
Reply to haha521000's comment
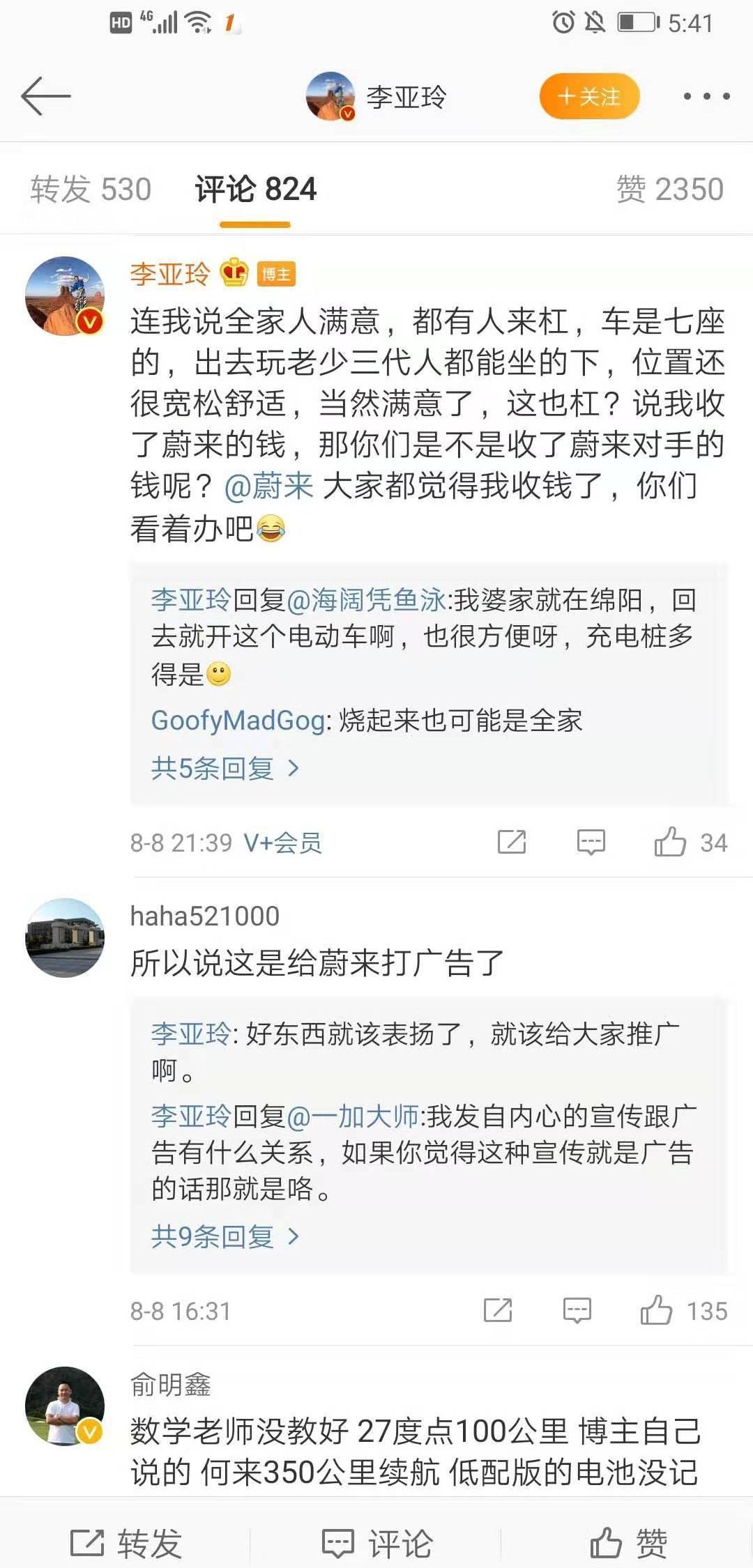pyautogui.click(x=577, y=1310)
